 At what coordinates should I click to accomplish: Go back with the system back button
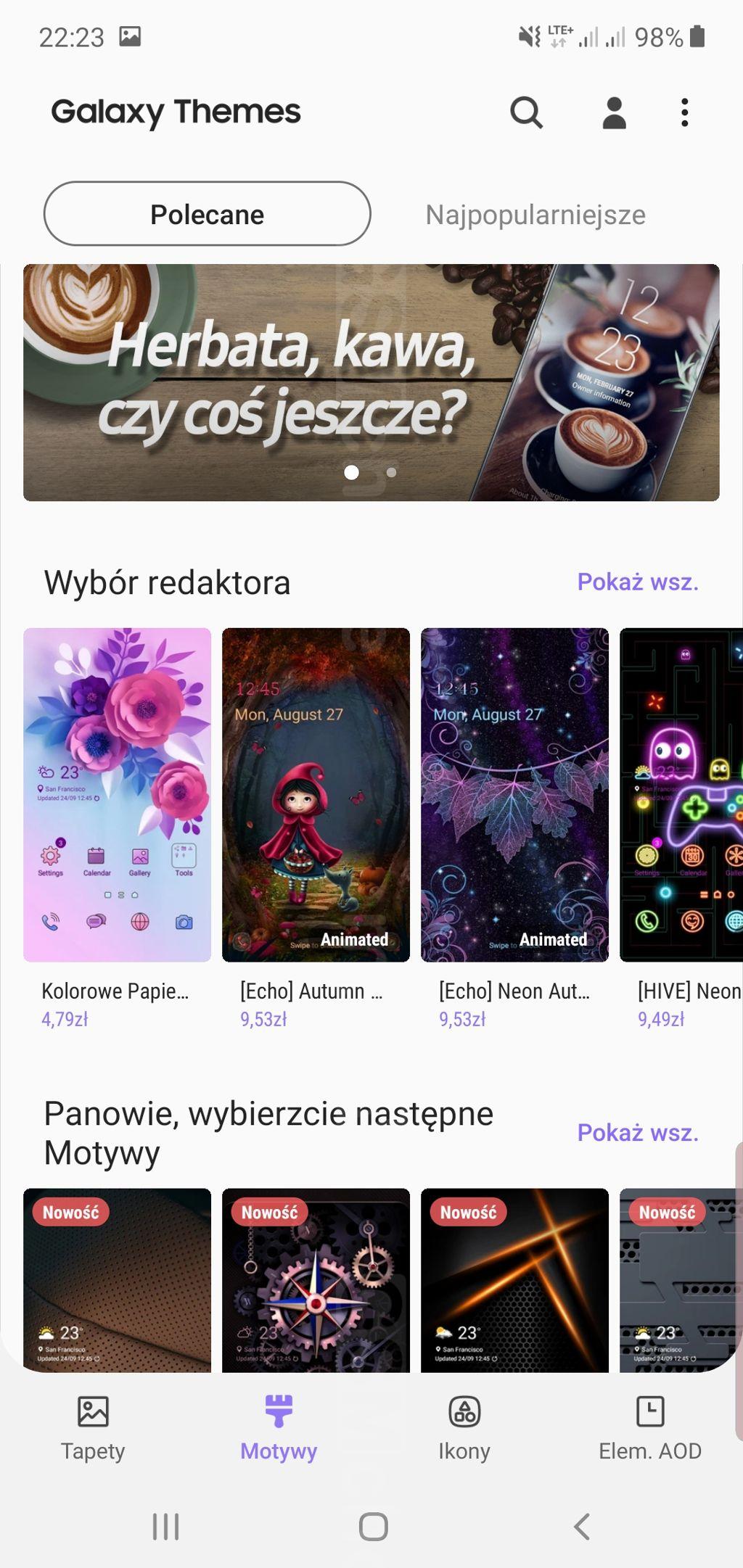[582, 1526]
